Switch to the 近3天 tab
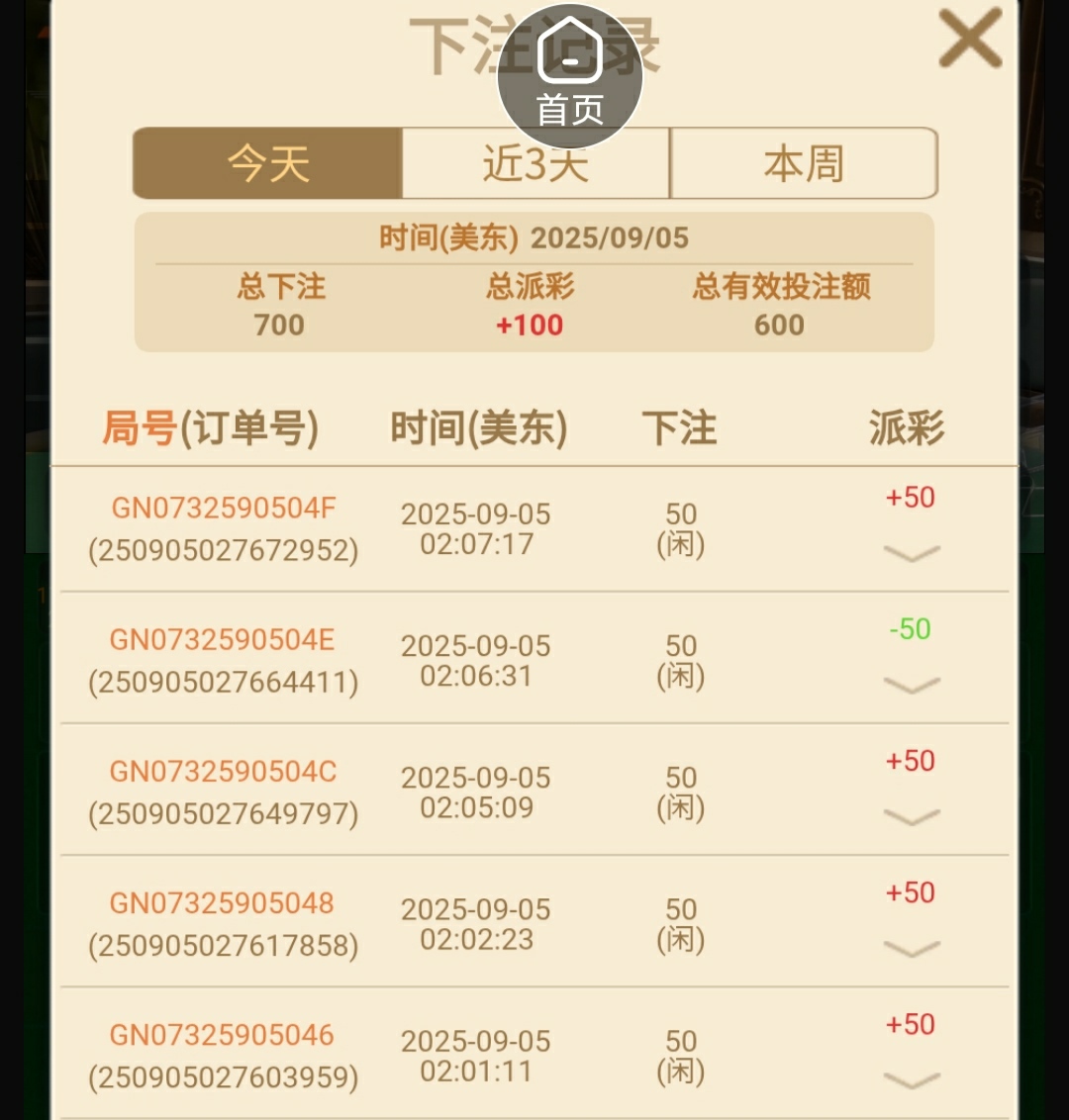 tap(535, 163)
